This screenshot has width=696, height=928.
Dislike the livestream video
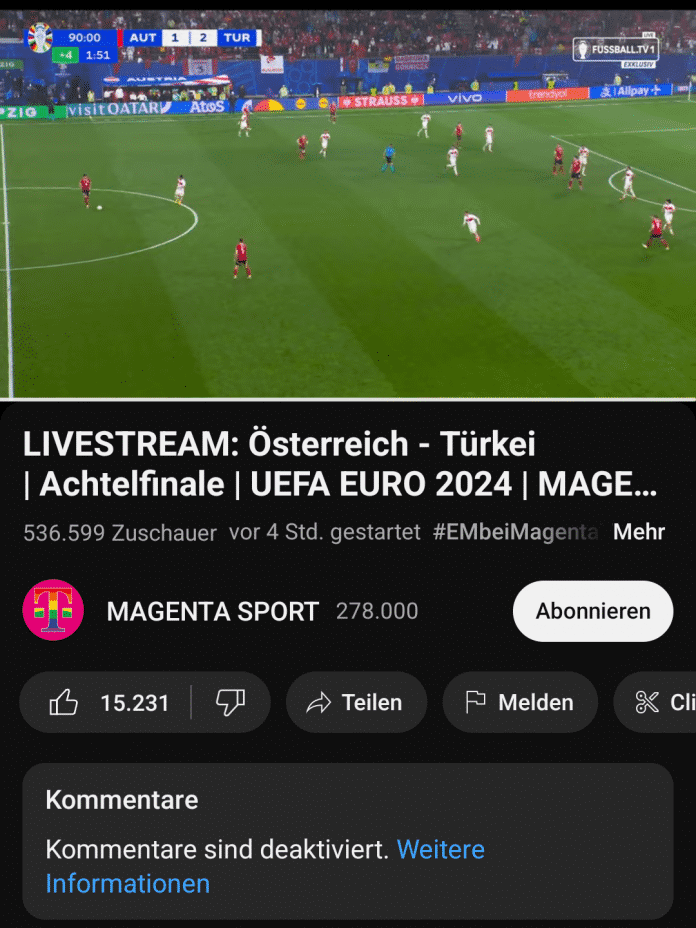pyautogui.click(x=230, y=702)
